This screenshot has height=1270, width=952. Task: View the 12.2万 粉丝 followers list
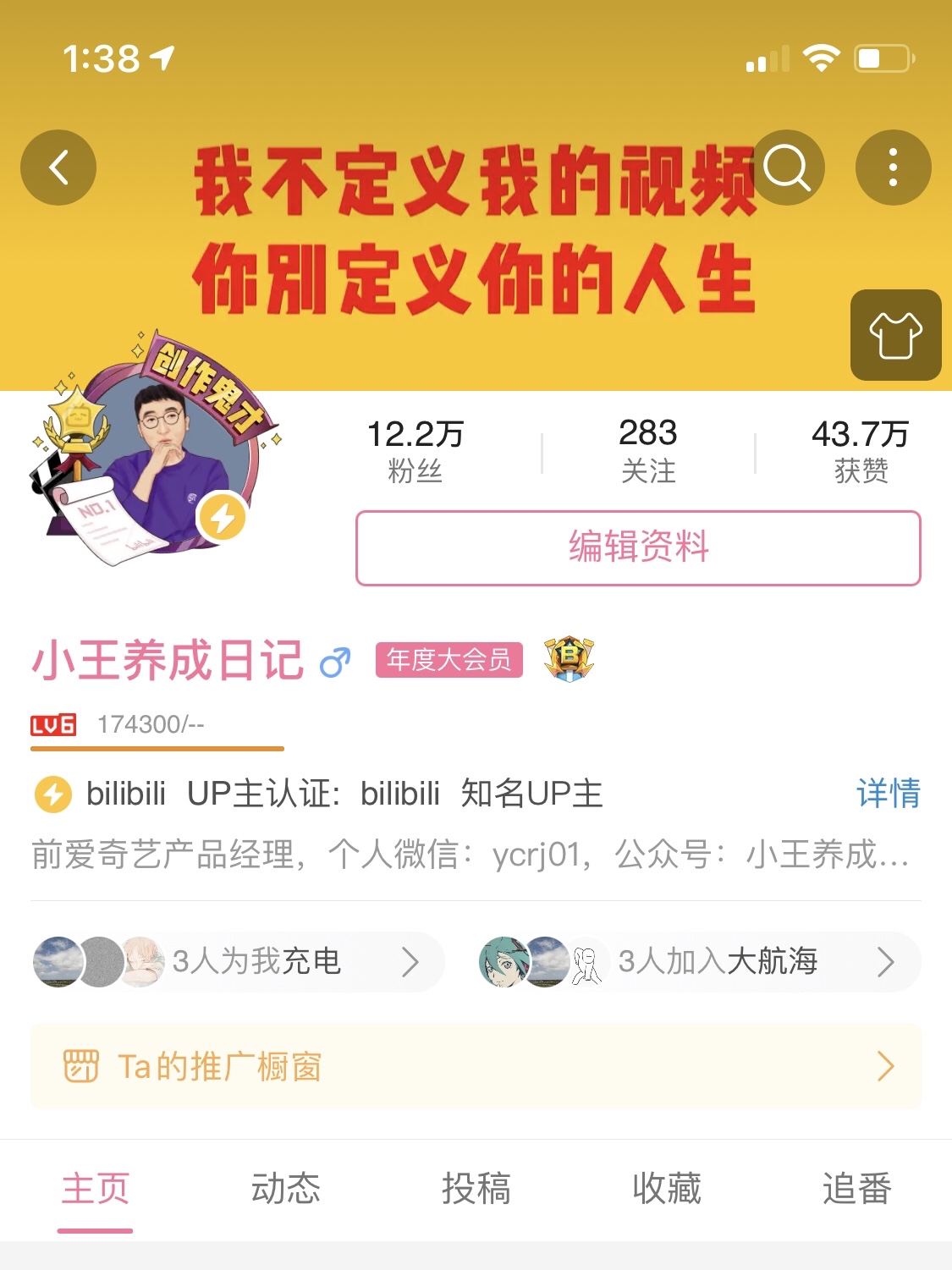[x=415, y=451]
